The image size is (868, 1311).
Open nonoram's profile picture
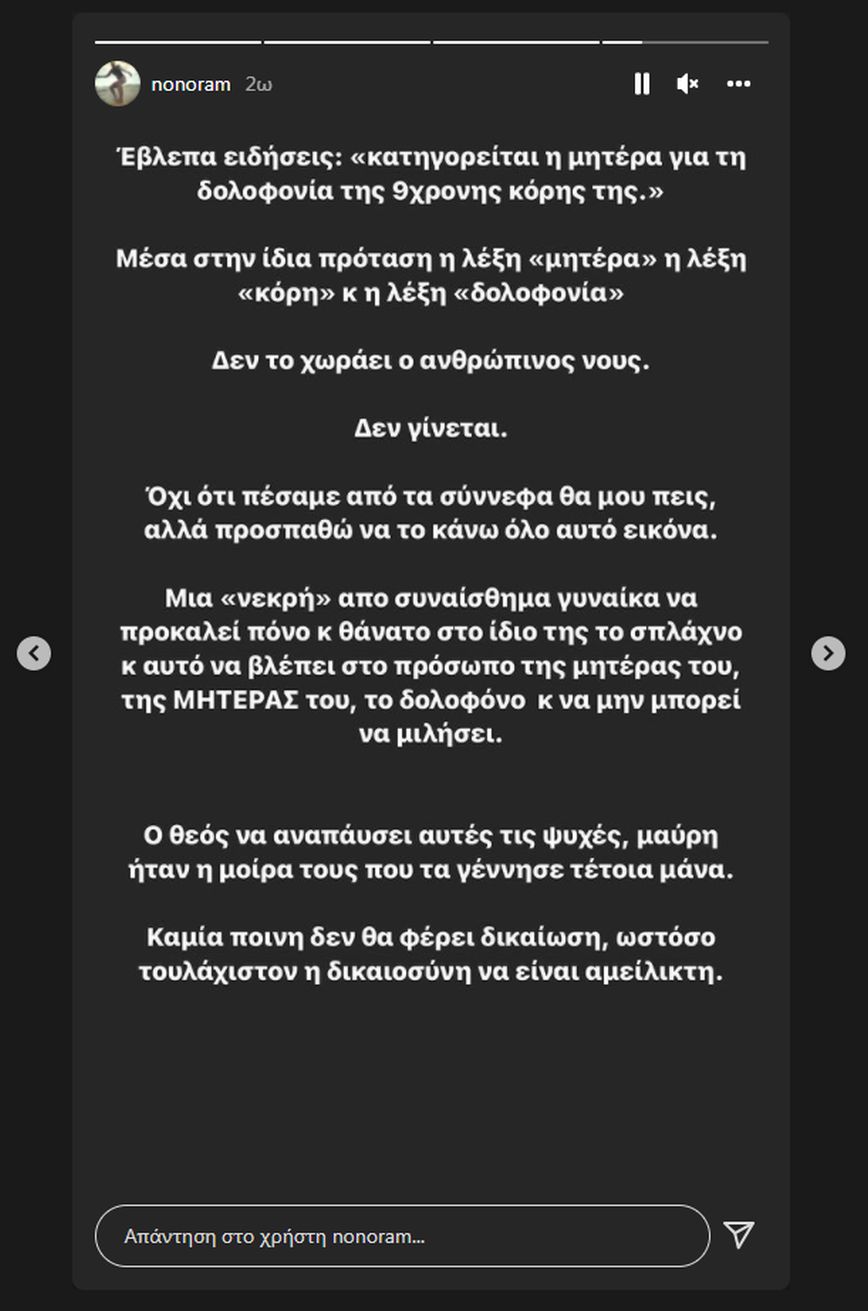coord(117,84)
